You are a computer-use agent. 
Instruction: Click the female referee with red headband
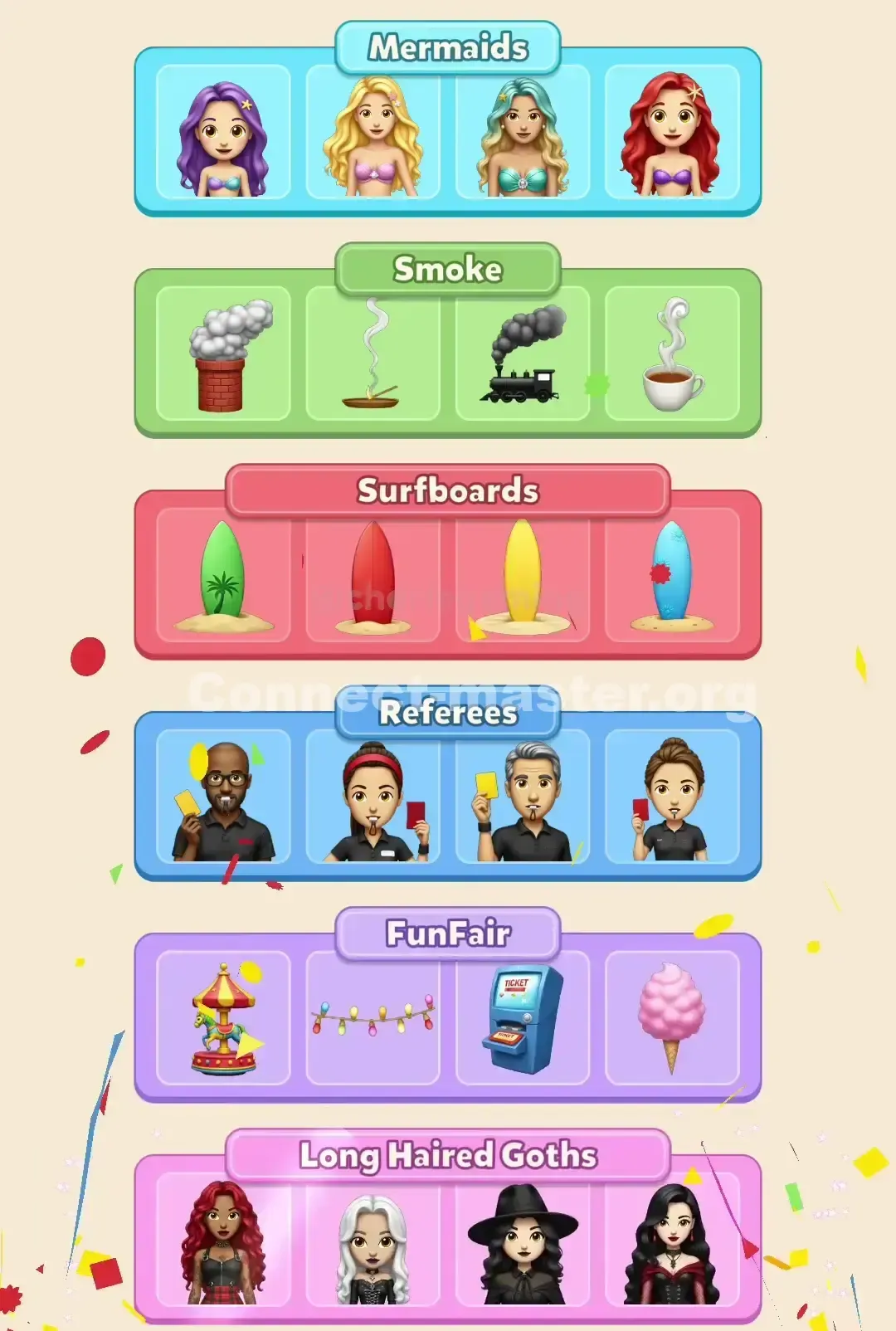click(372, 797)
